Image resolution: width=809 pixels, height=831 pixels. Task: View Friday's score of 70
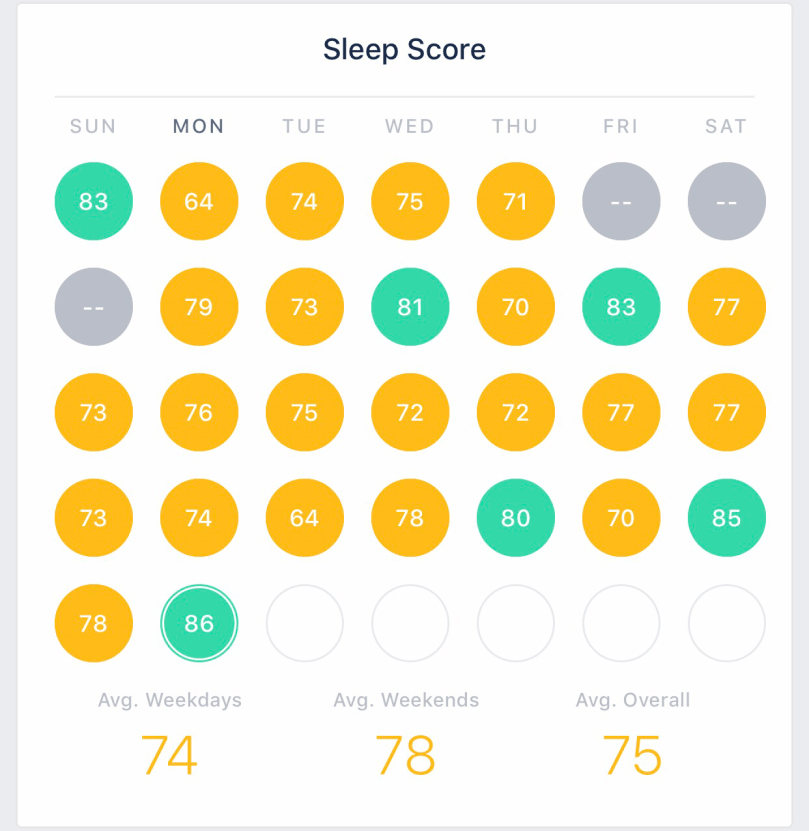click(621, 518)
